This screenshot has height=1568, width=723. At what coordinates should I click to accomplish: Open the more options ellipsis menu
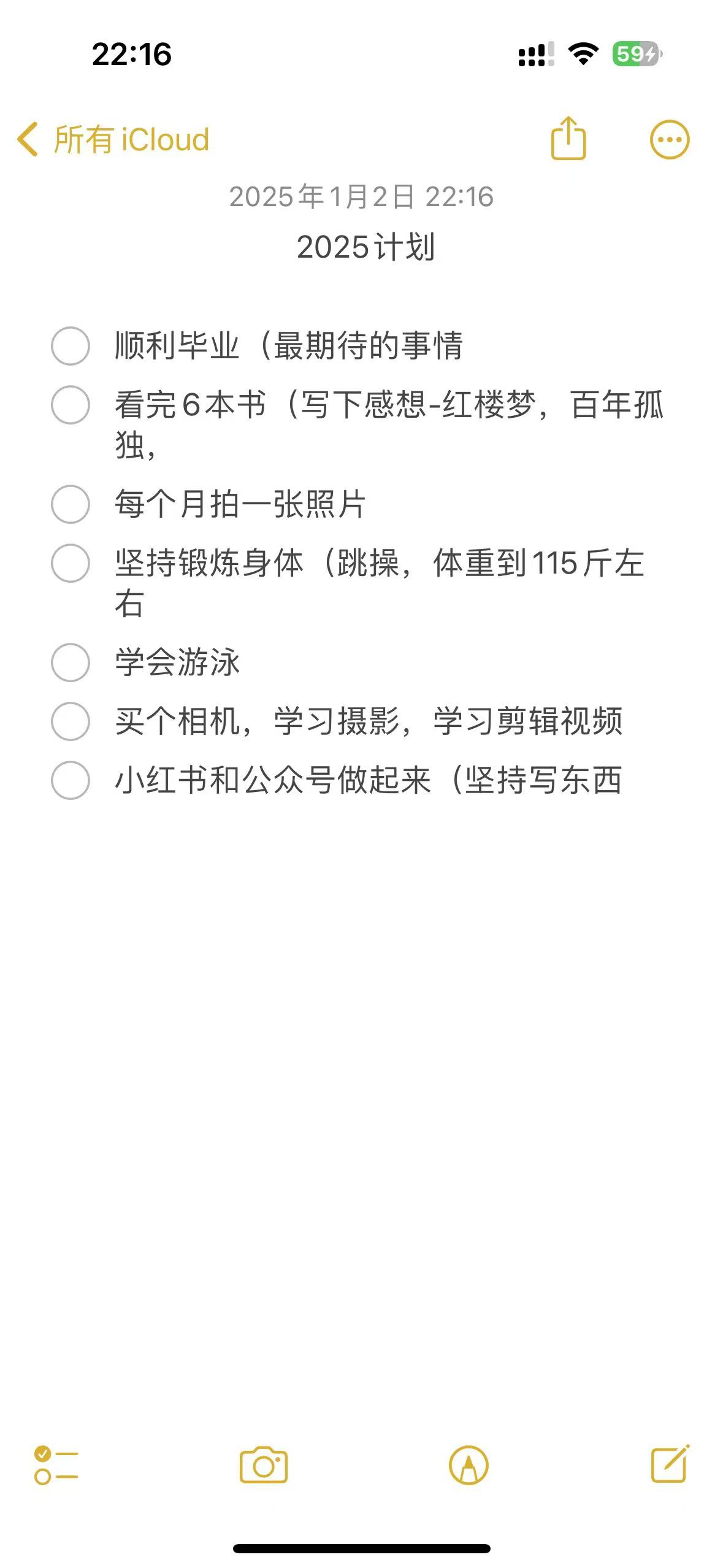[x=668, y=139]
